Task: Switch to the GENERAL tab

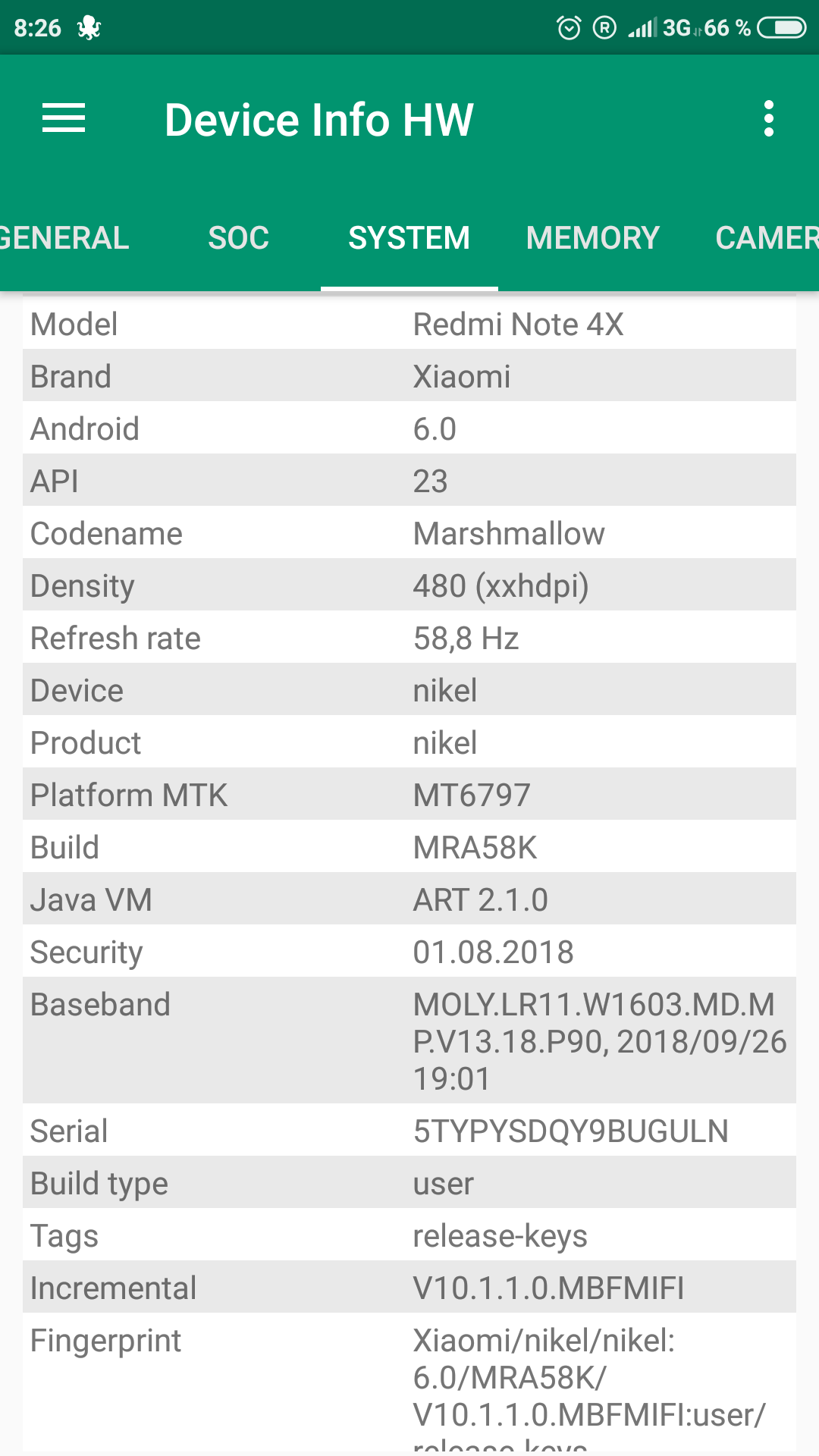Action: click(x=64, y=237)
